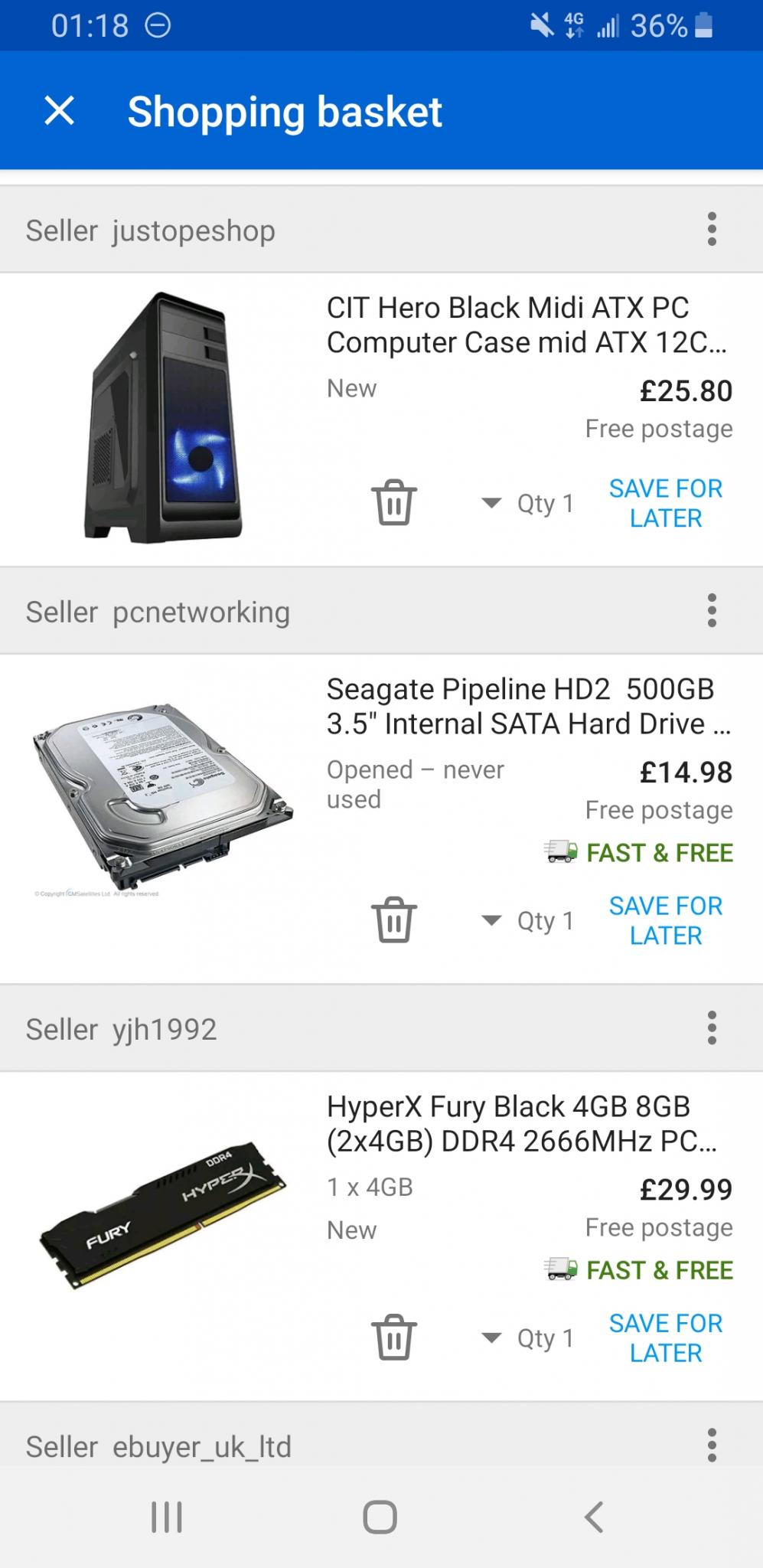Open overflow menu for seller ebuyer_uk_ltd
This screenshot has width=763, height=1568.
[712, 1445]
